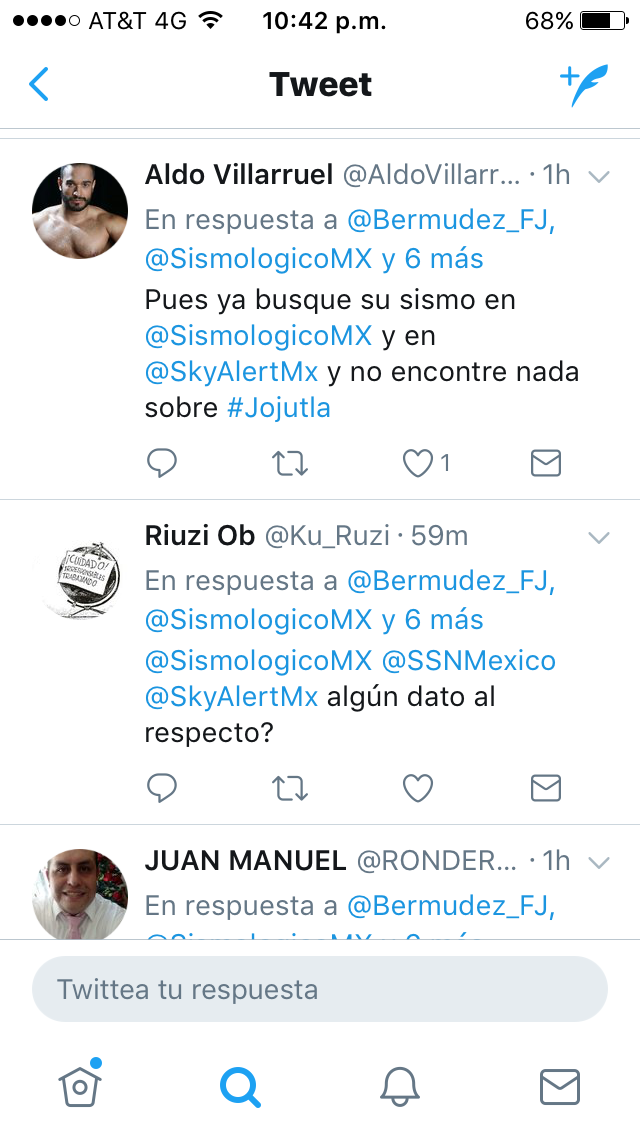Retweet Aldo Villarruel's tweet
The width and height of the screenshot is (640, 1136).
coord(290,463)
